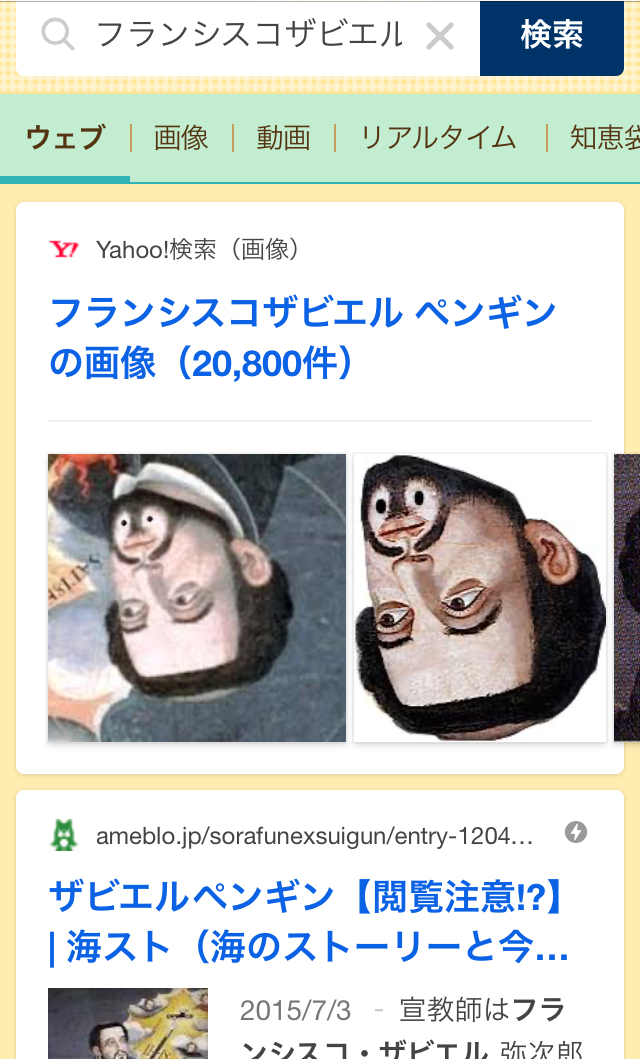Select the ウェブ tab
The image size is (640, 1059).
pyautogui.click(x=65, y=138)
